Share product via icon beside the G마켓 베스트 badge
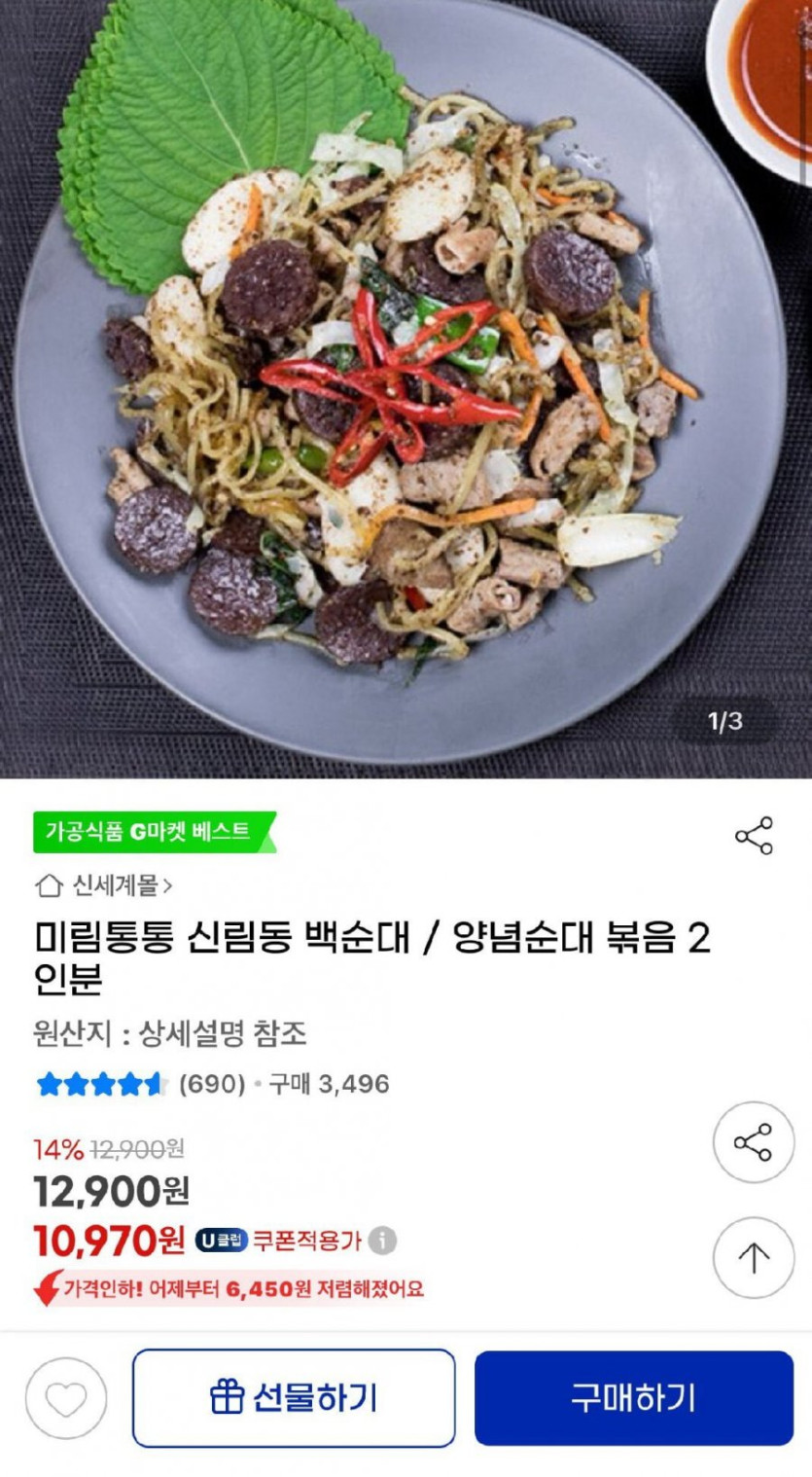812x1477 pixels. point(754,836)
